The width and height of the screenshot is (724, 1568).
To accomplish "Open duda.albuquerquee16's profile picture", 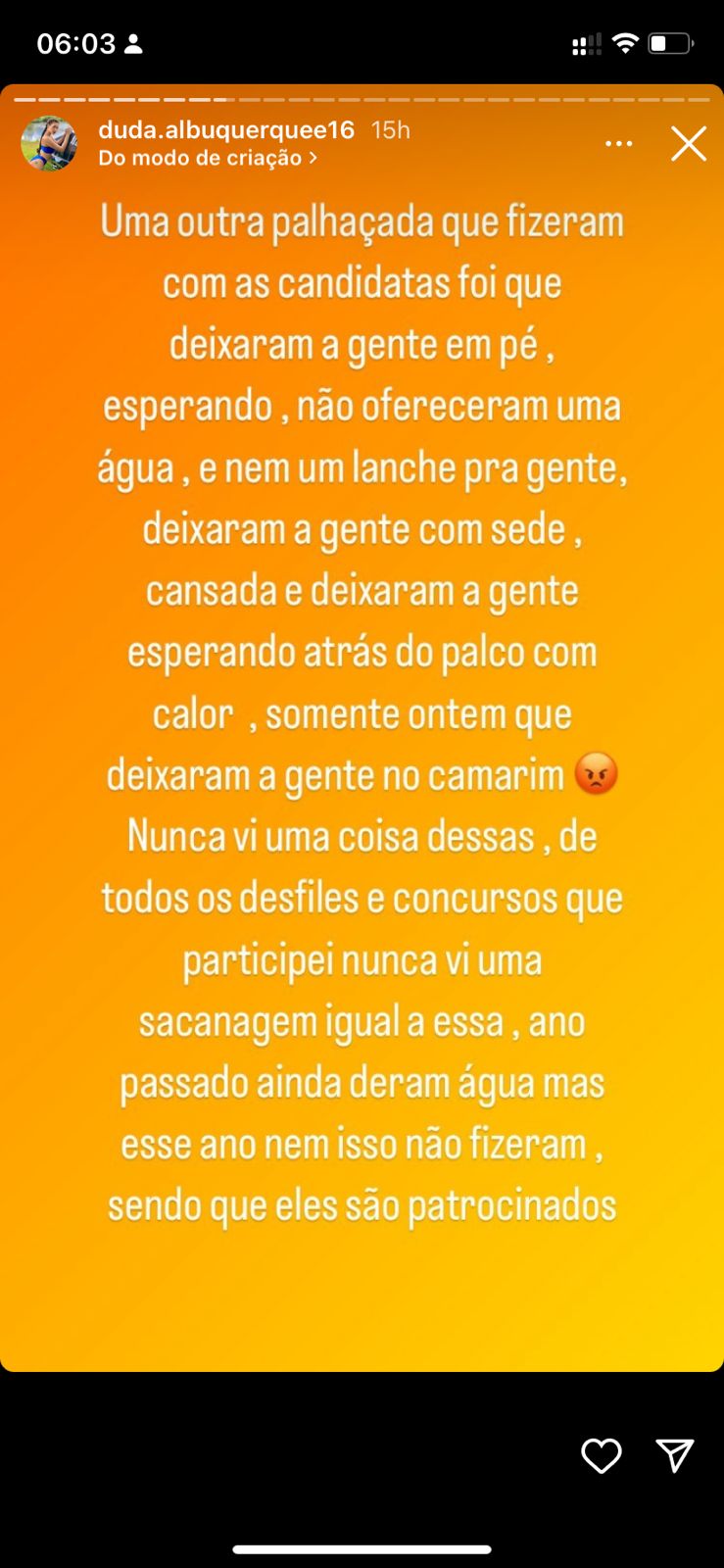I will [x=49, y=143].
